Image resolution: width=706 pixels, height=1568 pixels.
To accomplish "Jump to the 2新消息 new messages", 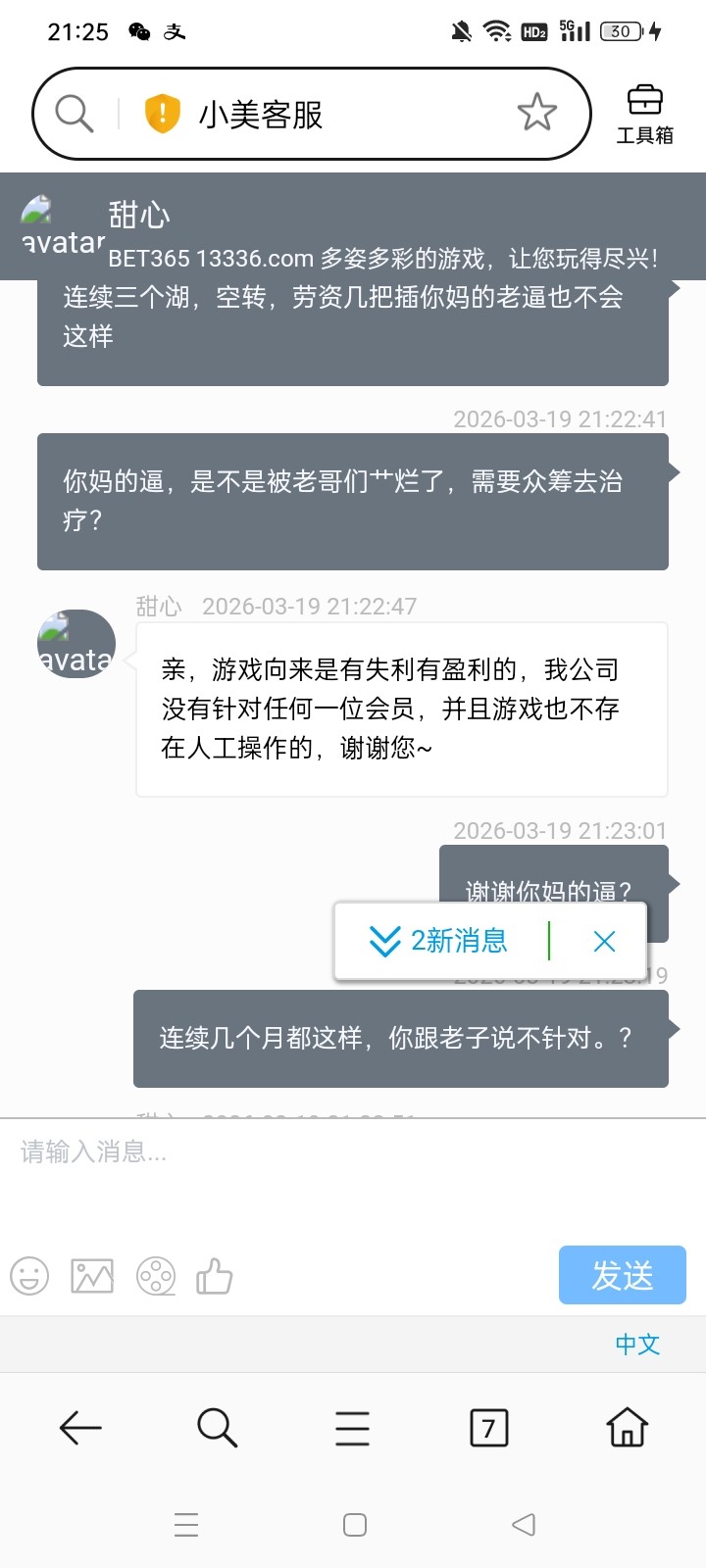I will (439, 942).
